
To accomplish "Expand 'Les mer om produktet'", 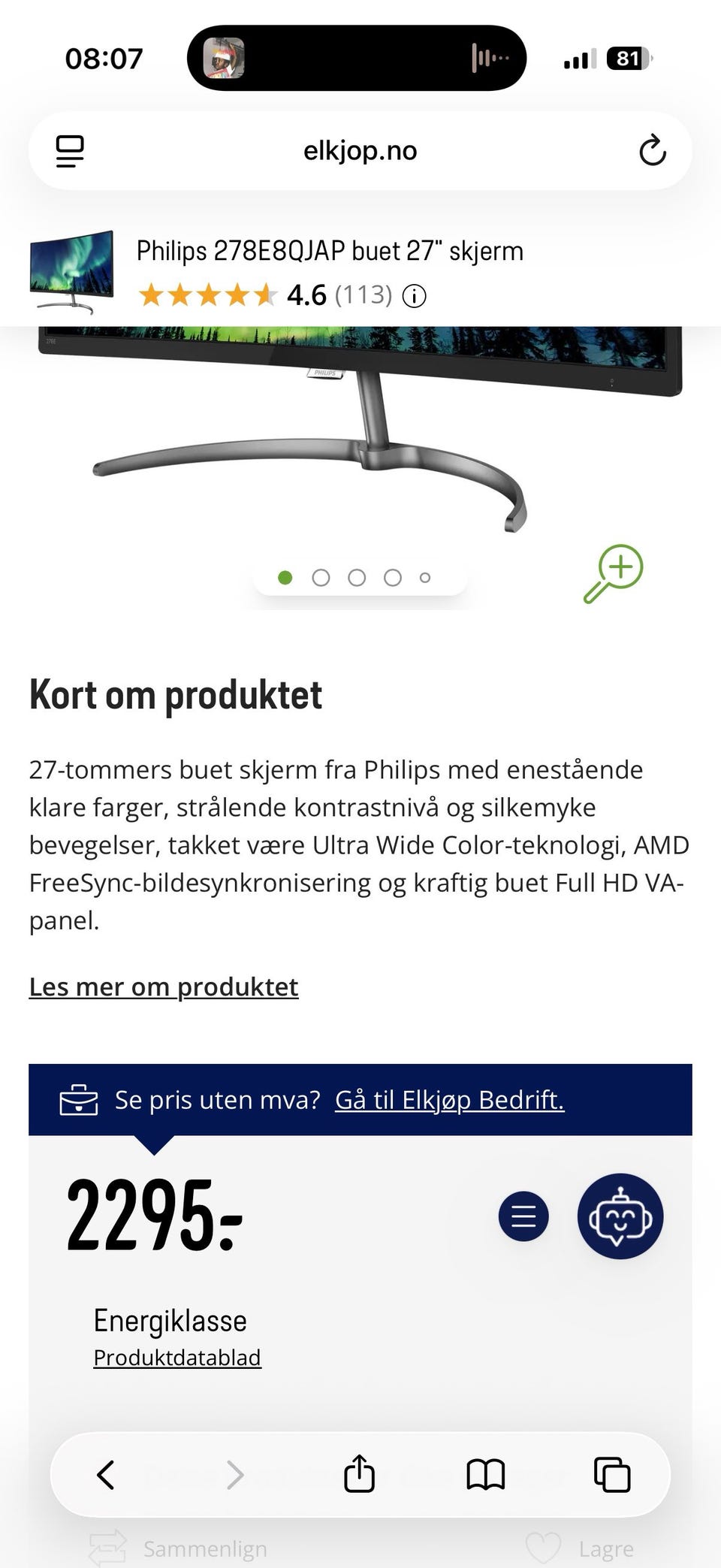I will point(163,986).
